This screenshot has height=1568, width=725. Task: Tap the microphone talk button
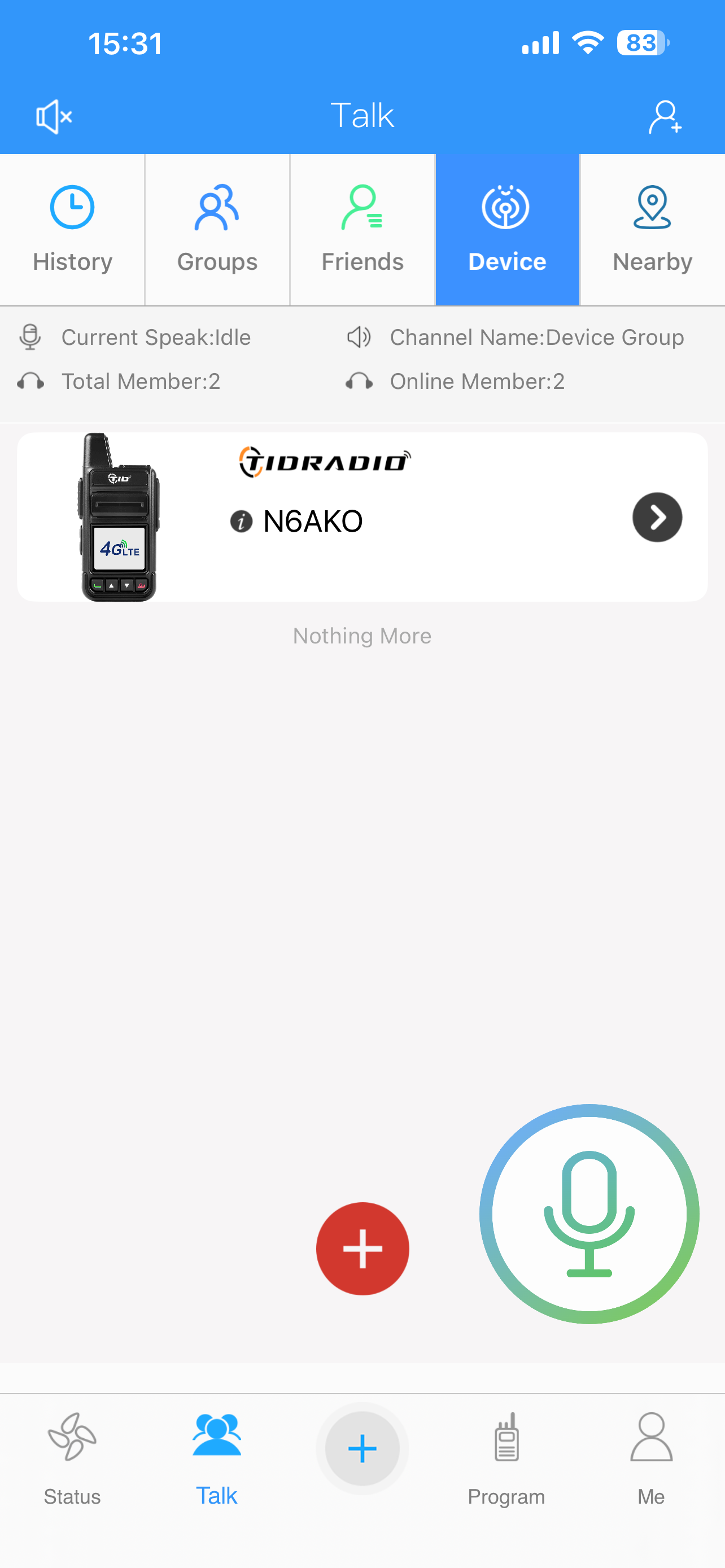coord(589,1214)
